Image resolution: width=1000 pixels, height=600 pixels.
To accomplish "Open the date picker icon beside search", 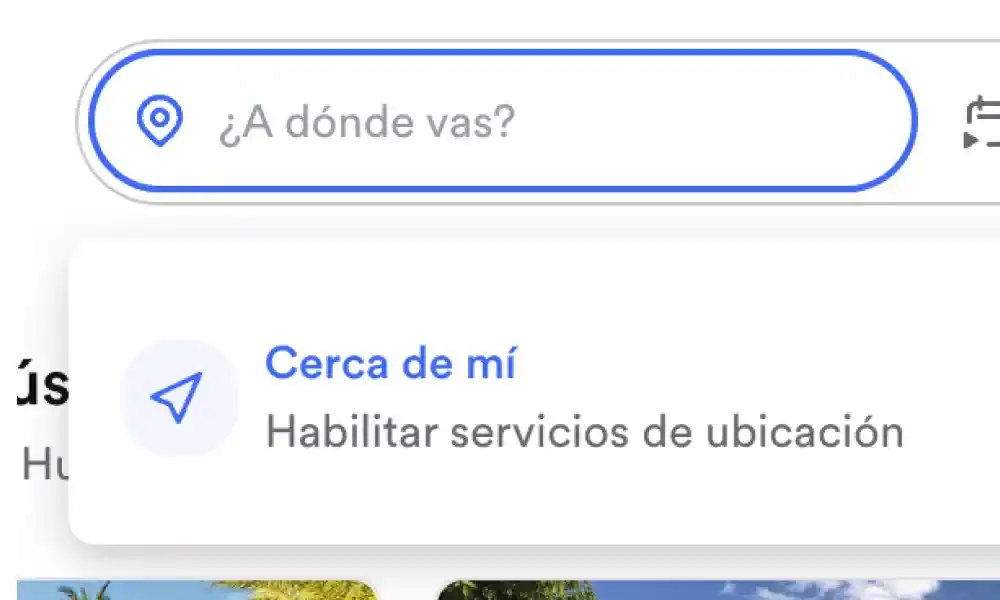I will tap(983, 123).
